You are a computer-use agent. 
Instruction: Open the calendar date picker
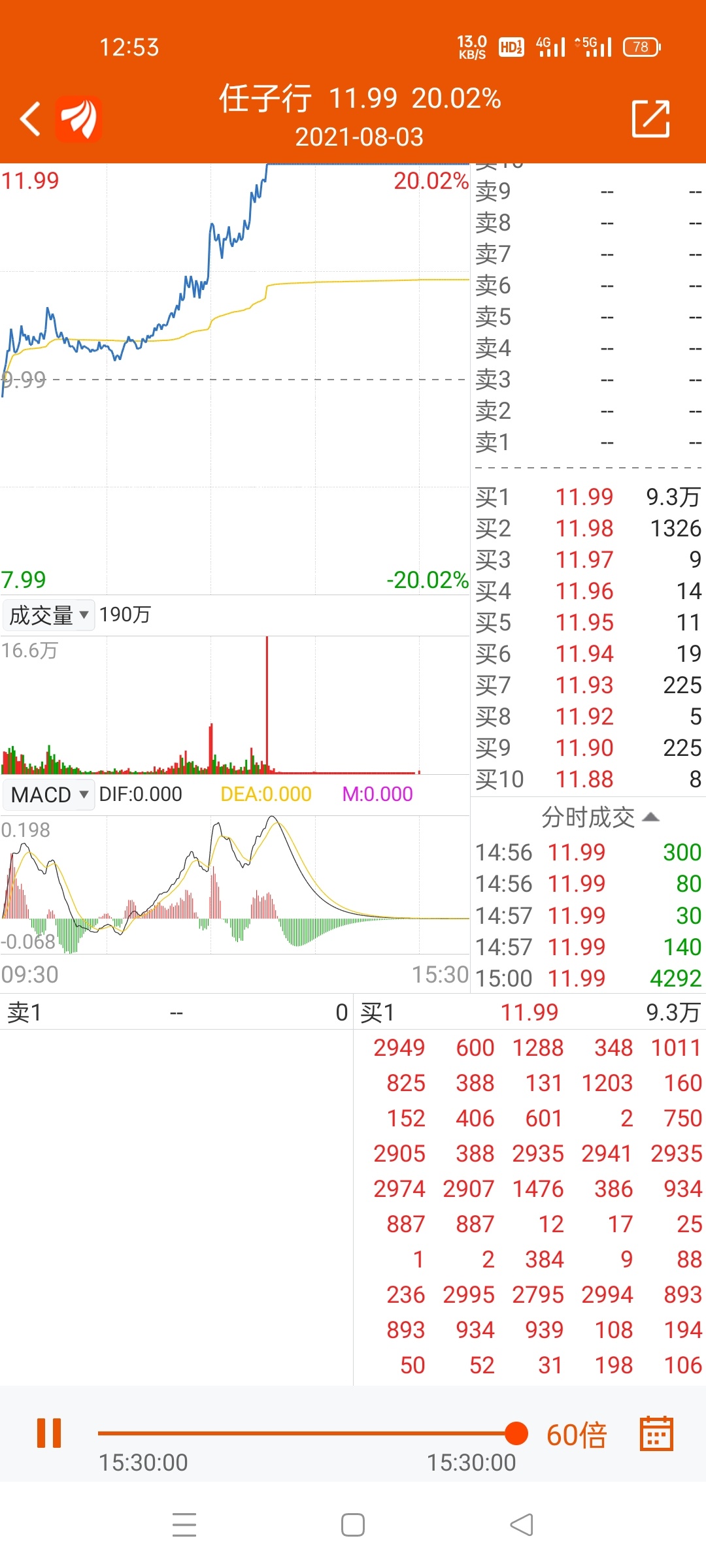pos(656,1433)
